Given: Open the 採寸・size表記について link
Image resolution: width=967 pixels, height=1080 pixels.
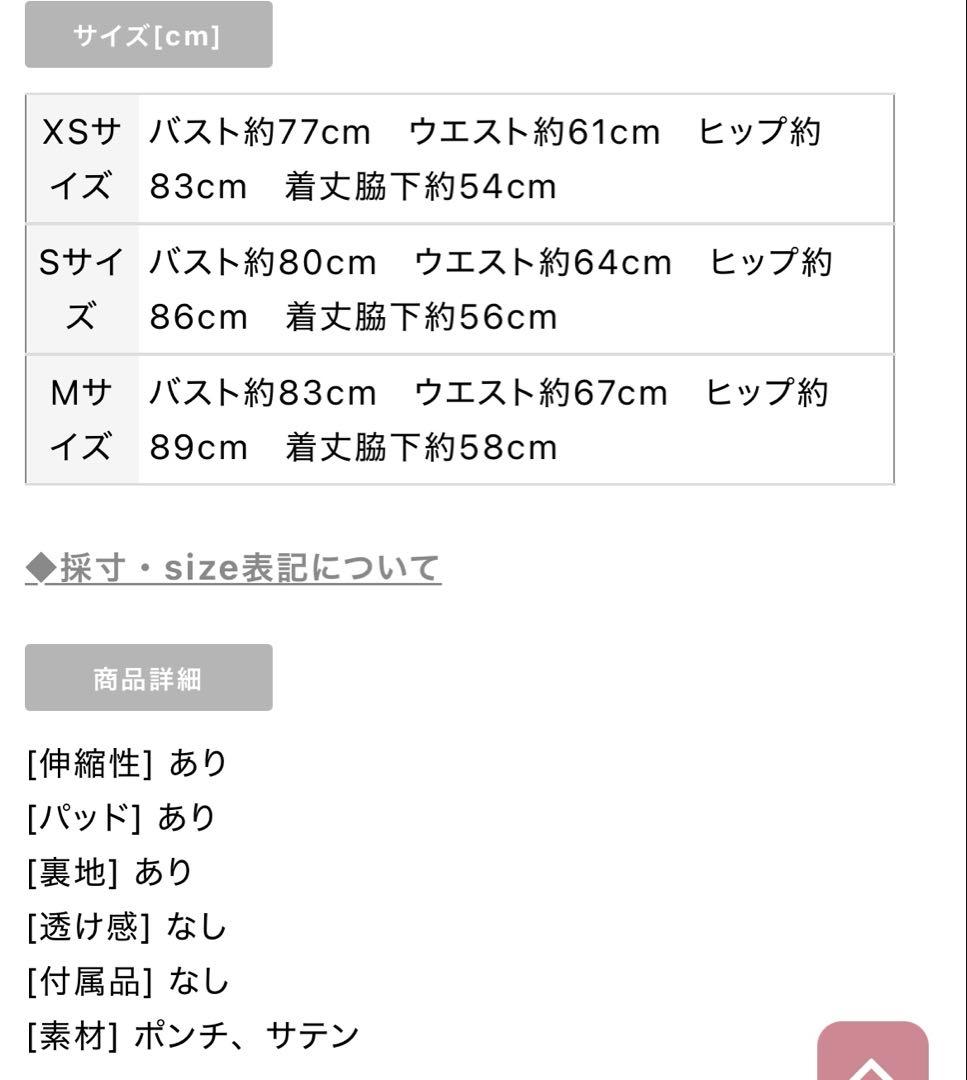Looking at the screenshot, I should [x=234, y=568].
